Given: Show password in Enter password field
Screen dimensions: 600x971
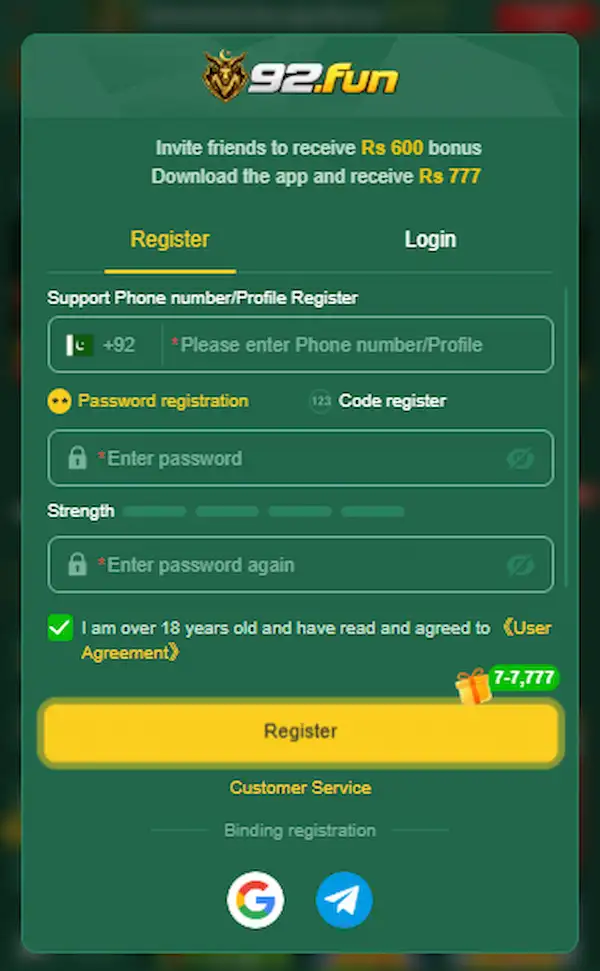Looking at the screenshot, I should (x=520, y=459).
